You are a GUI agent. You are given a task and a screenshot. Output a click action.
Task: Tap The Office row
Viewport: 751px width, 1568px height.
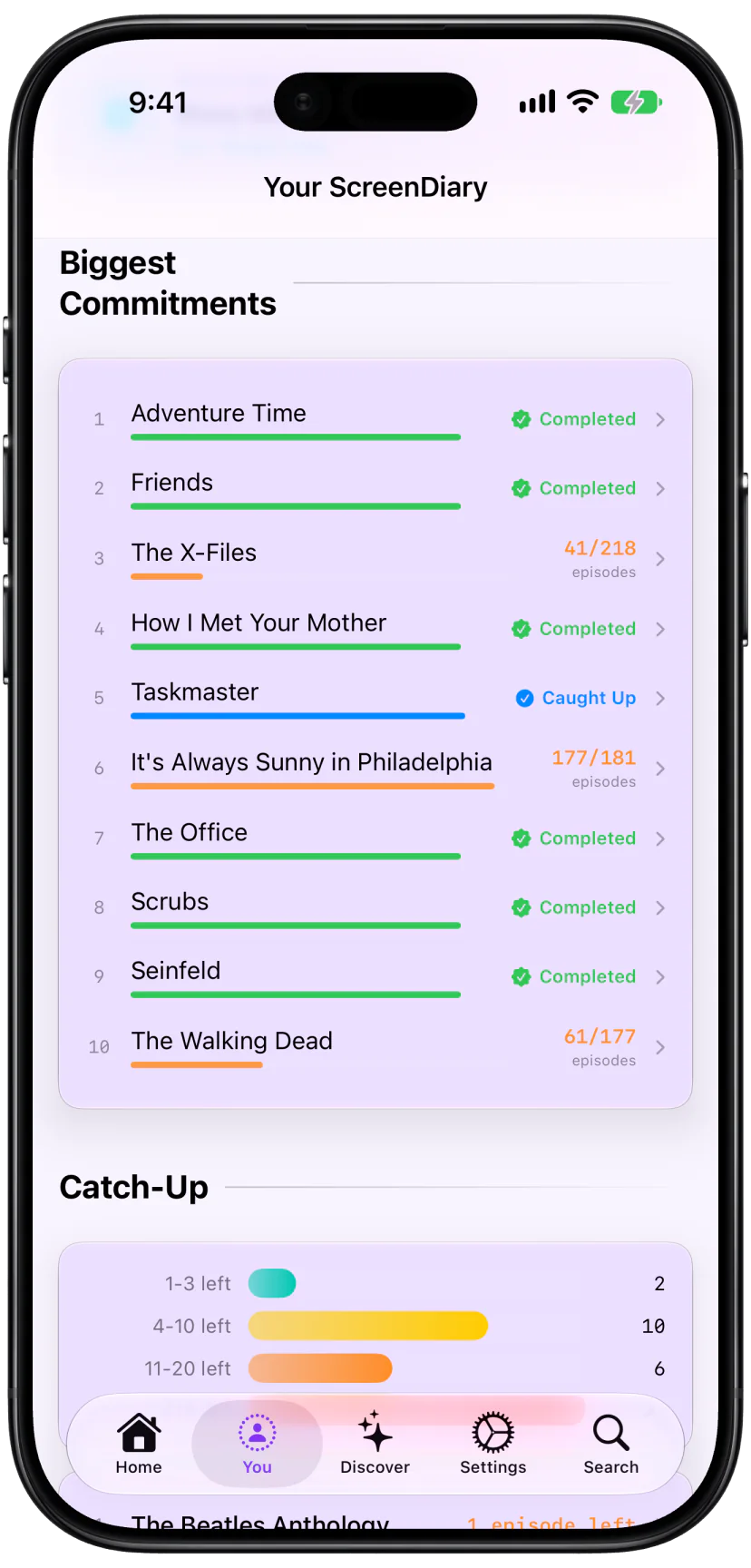375,838
